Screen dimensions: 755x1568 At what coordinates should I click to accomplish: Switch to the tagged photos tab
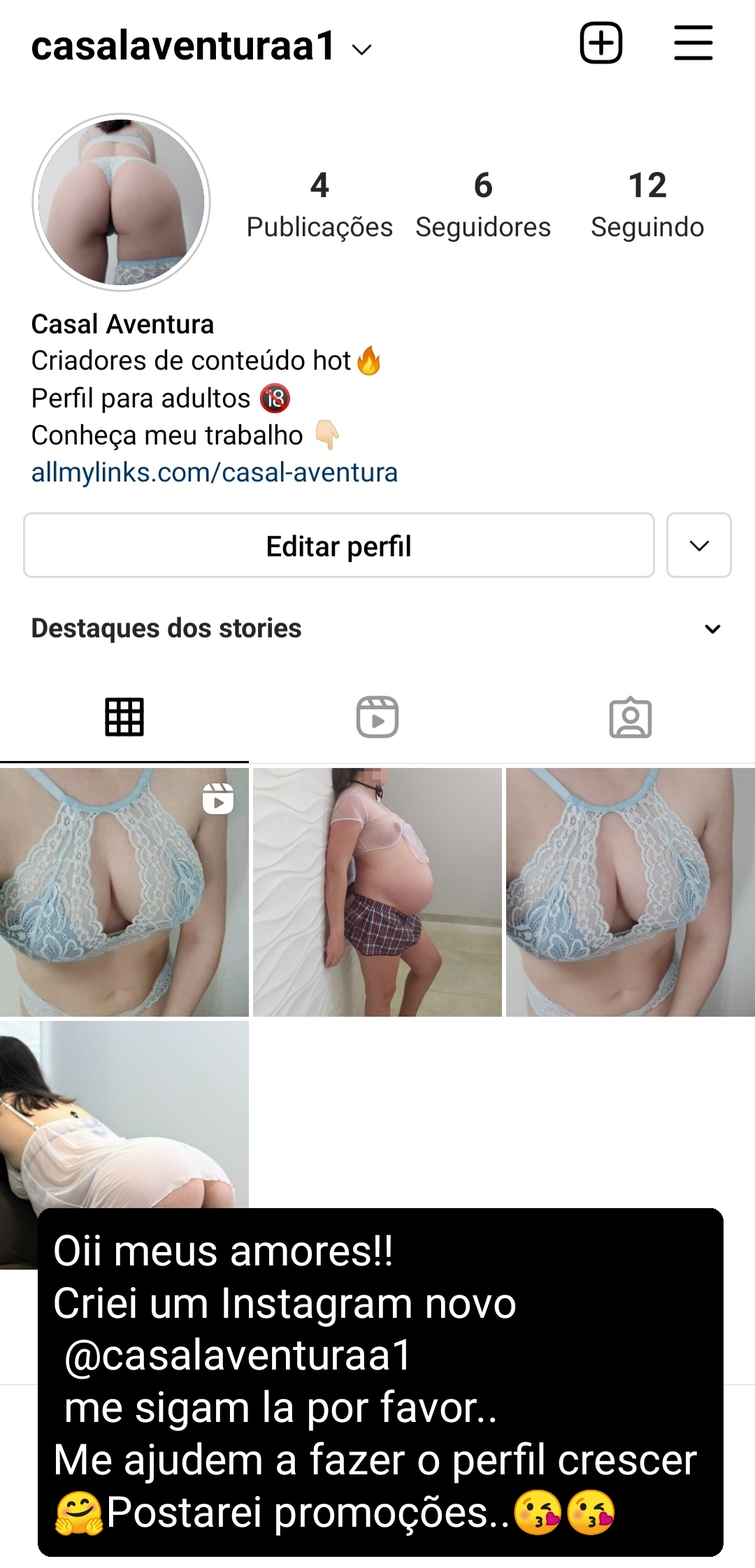coord(631,718)
